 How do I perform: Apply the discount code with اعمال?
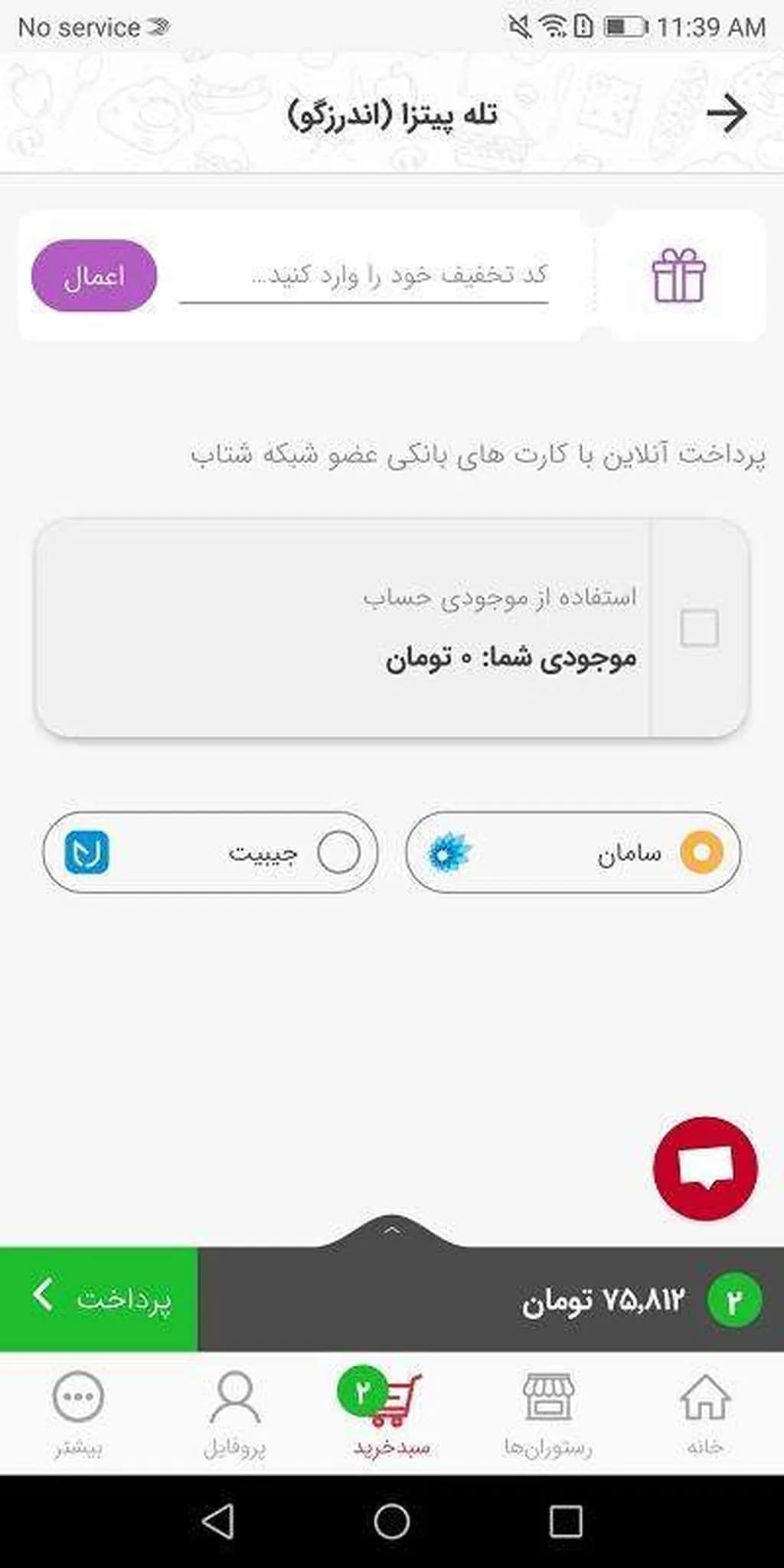point(94,276)
